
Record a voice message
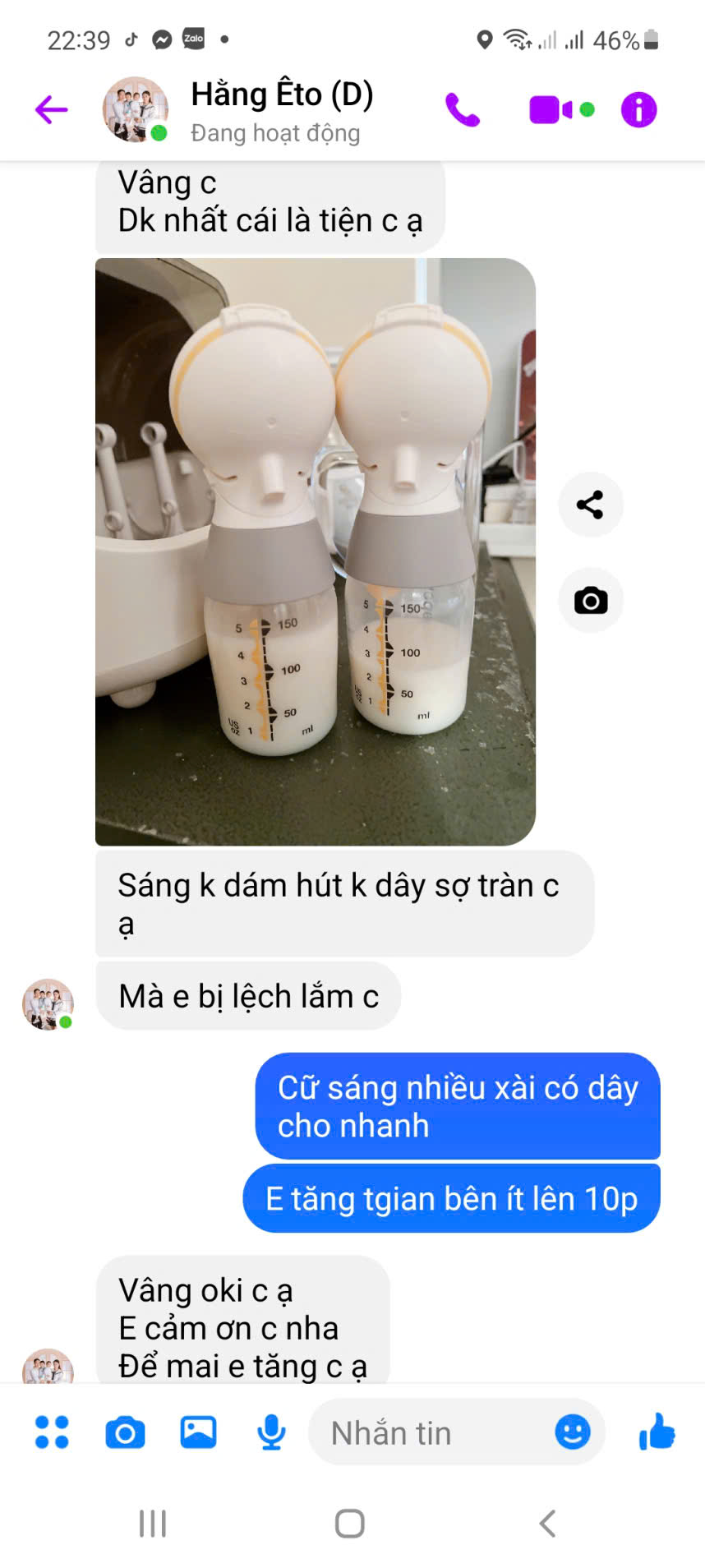pos(271,1432)
